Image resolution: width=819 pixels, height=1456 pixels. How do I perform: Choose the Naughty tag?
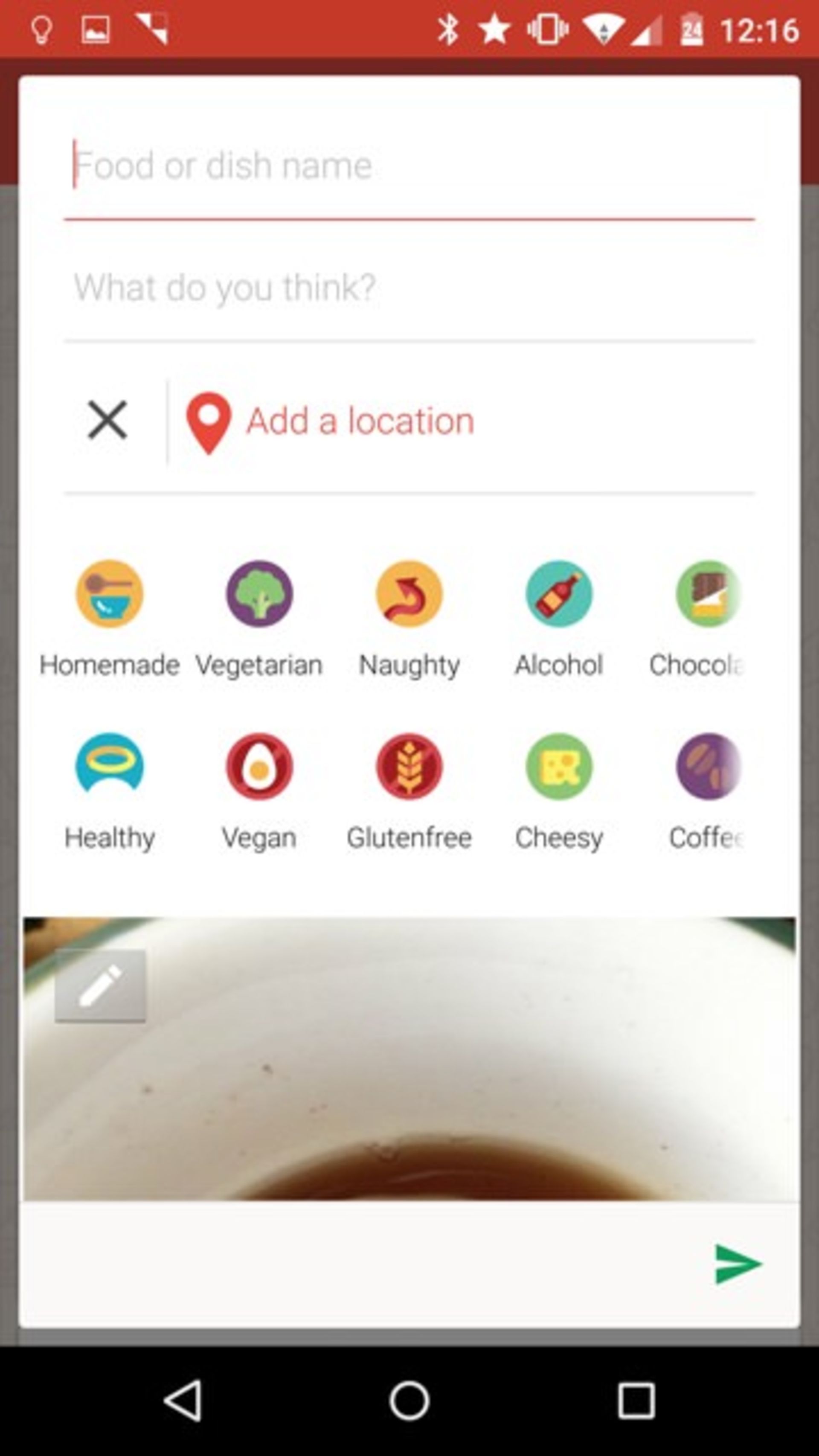click(409, 594)
